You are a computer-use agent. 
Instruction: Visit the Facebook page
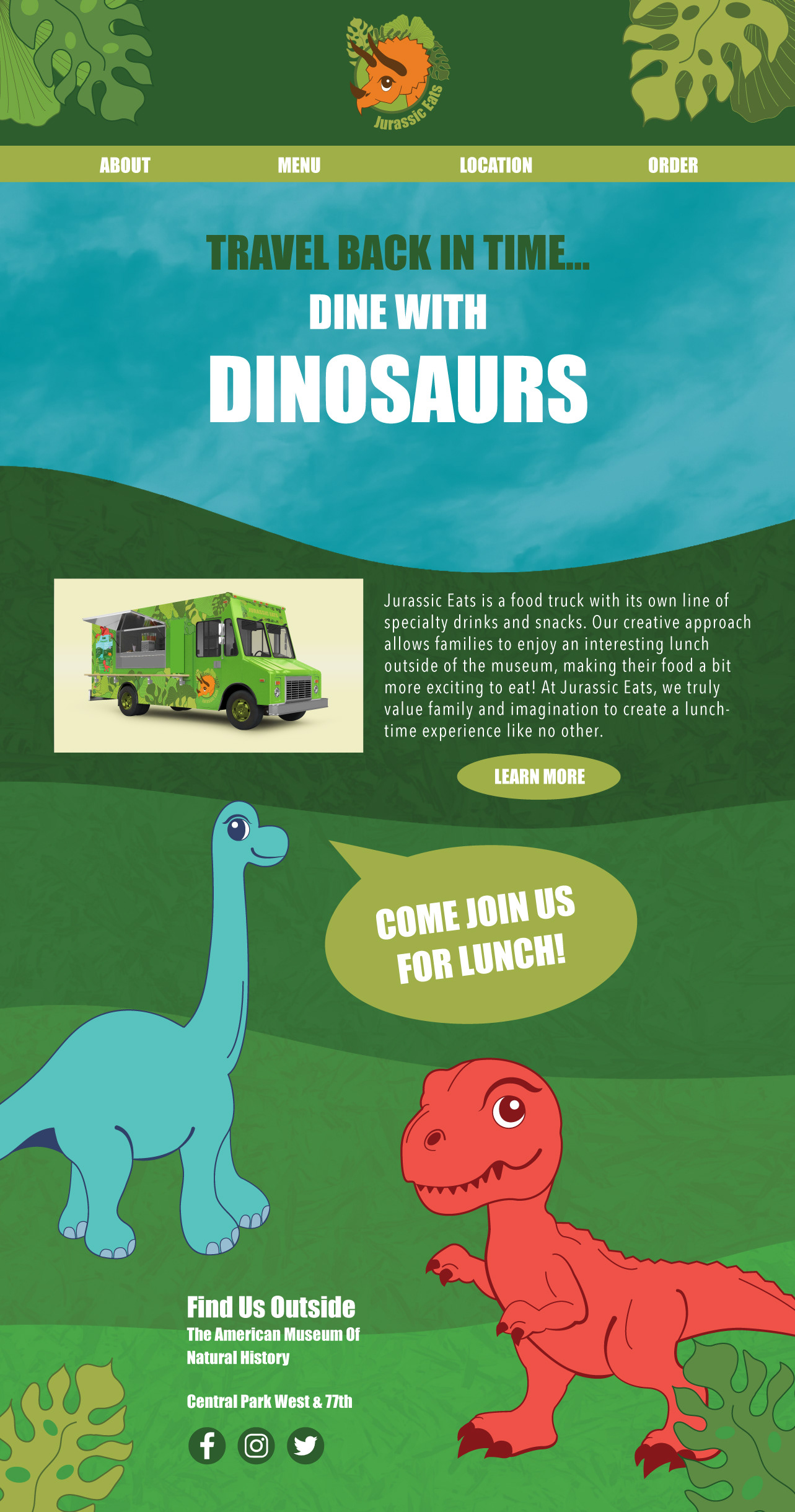pyautogui.click(x=207, y=1446)
